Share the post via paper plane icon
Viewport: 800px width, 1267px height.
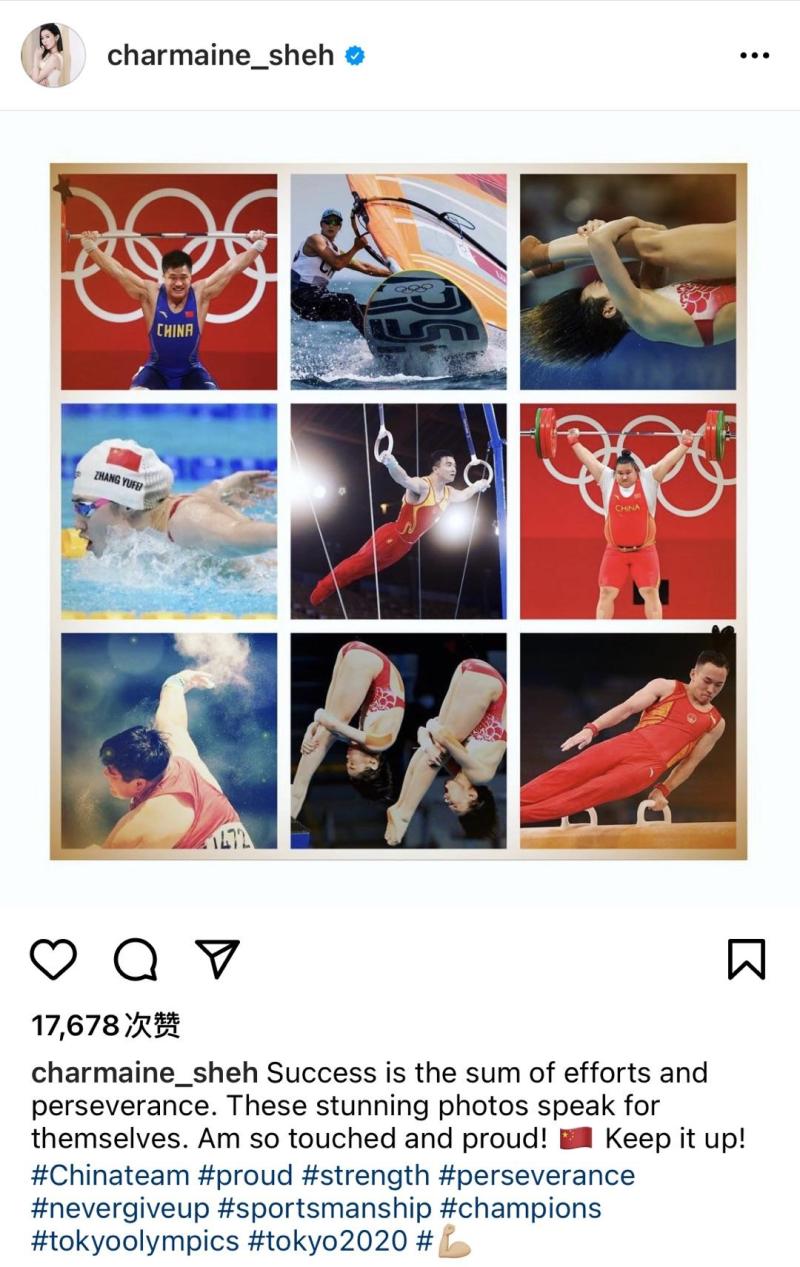pyautogui.click(x=216, y=959)
